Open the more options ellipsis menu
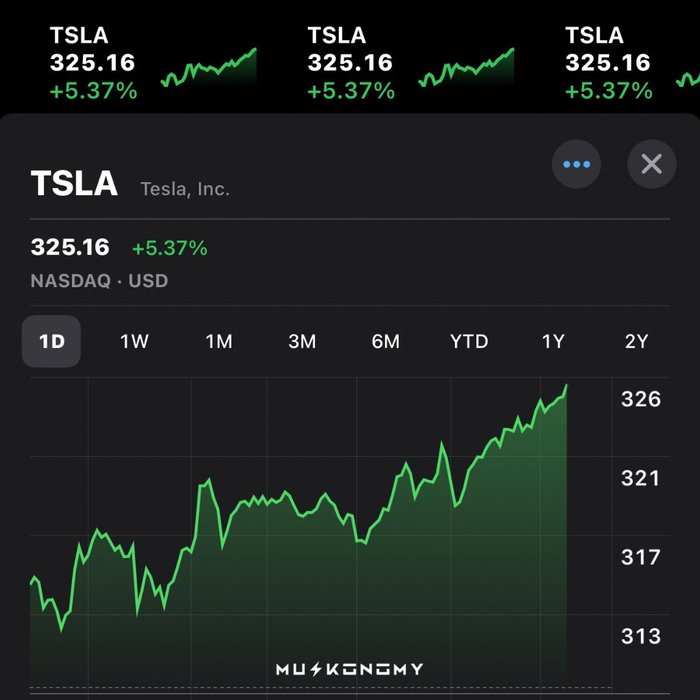This screenshot has height=700, width=700. 577,164
